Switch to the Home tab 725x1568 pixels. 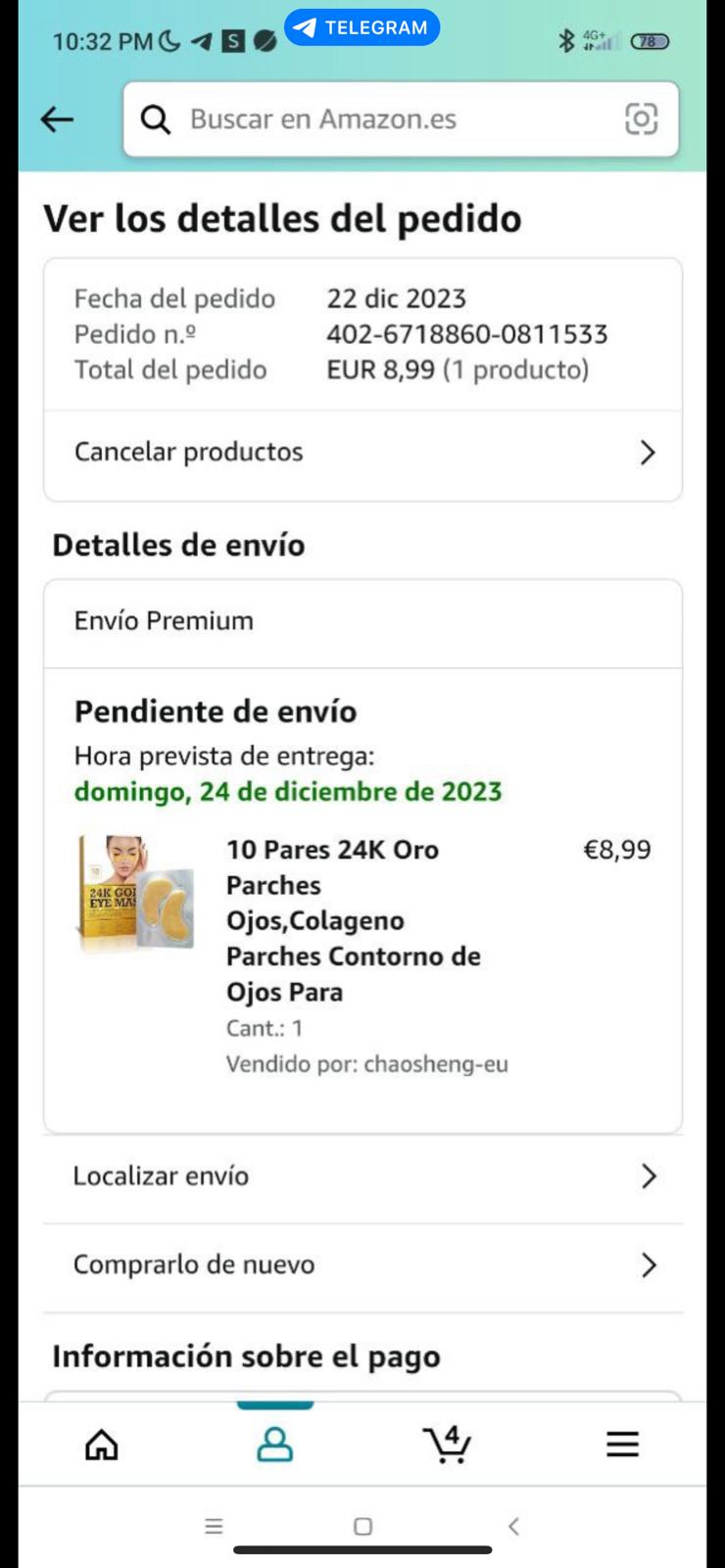[x=102, y=1445]
